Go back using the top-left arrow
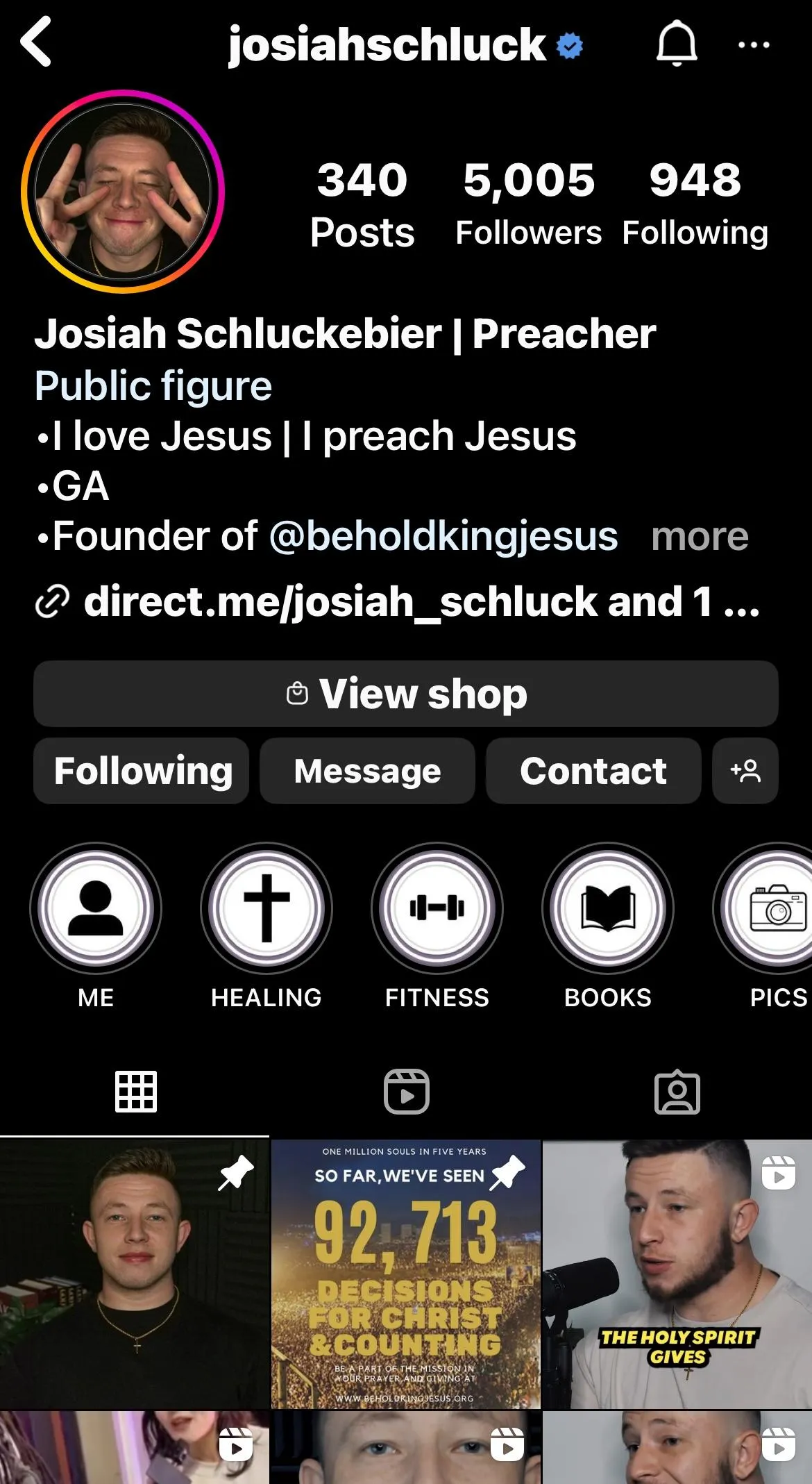Image resolution: width=812 pixels, height=1484 pixels. [36, 43]
